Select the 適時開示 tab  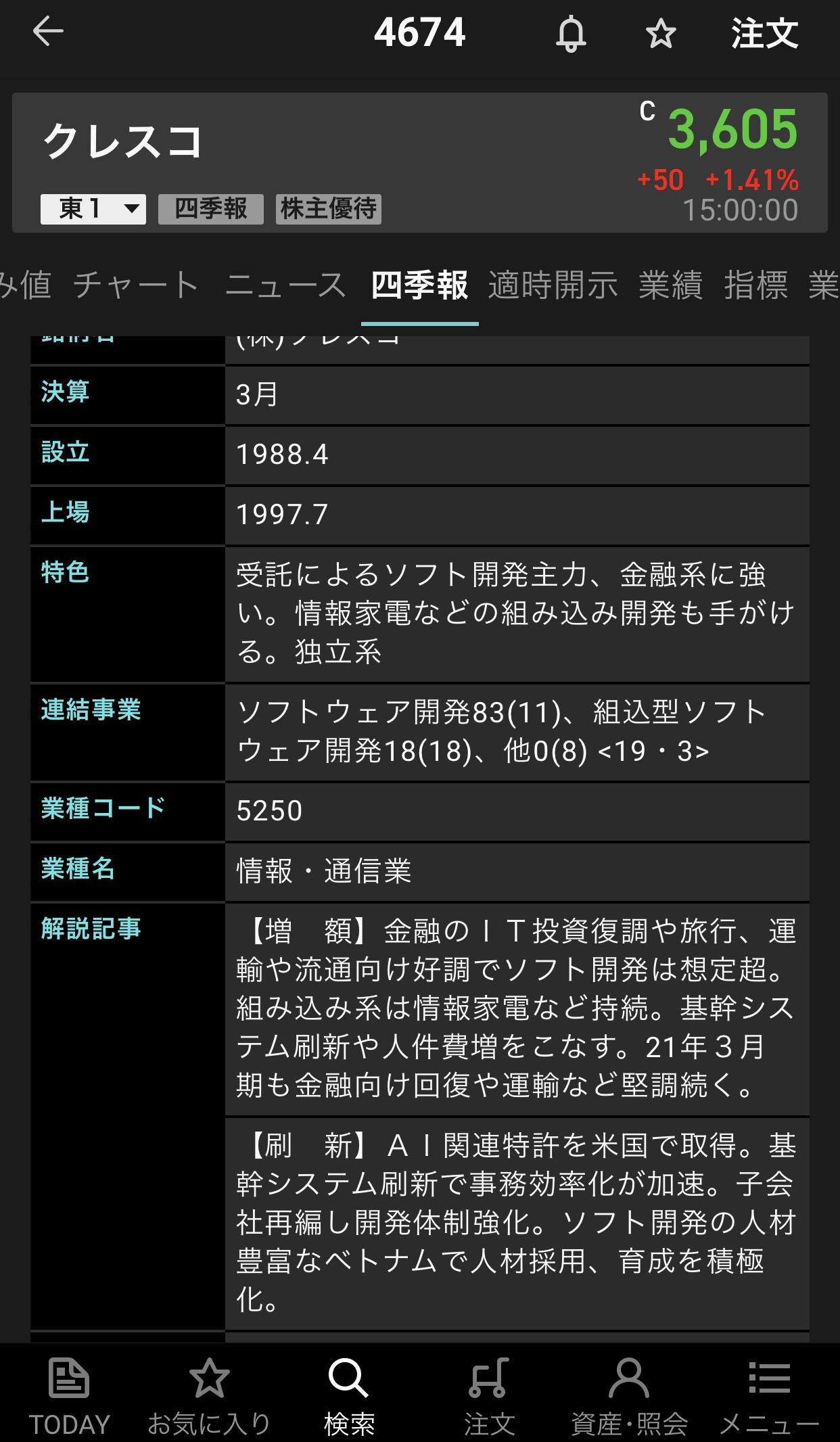coord(553,285)
